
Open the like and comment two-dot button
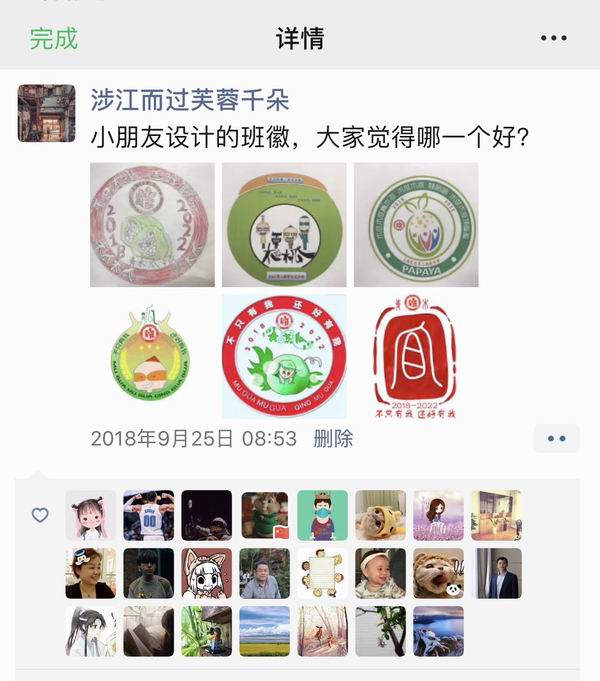pos(556,438)
